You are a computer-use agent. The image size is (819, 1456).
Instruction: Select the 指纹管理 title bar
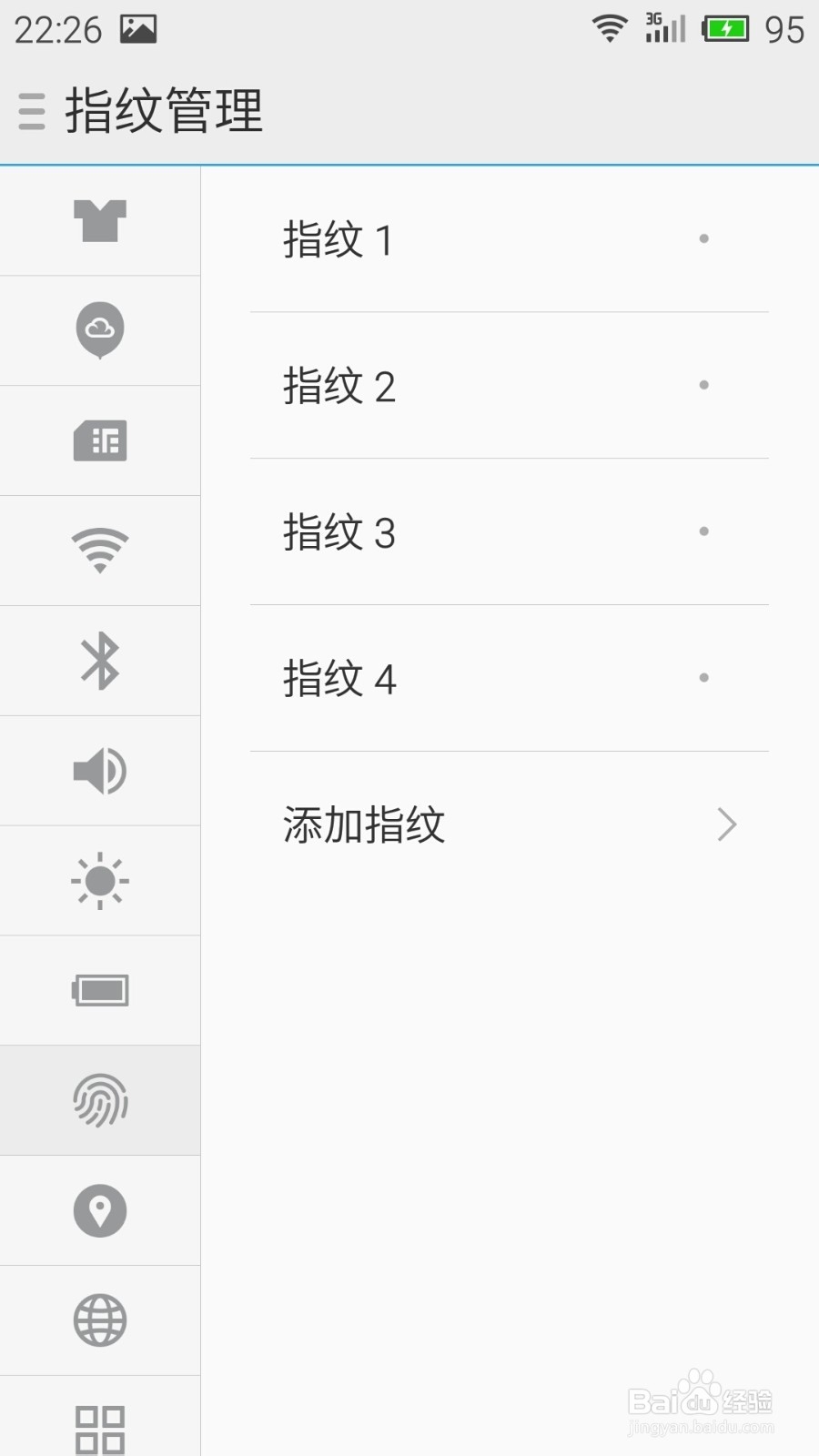tap(164, 111)
